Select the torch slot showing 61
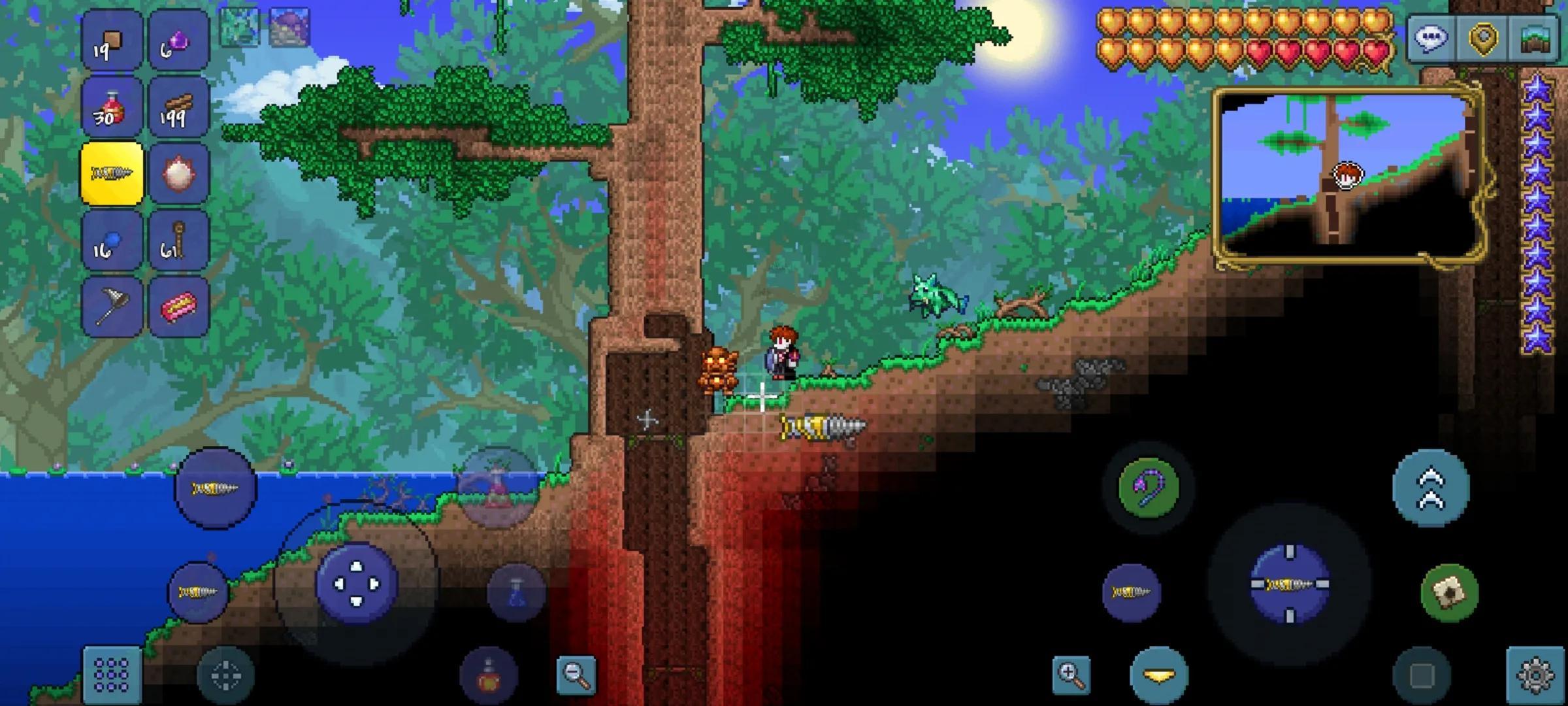Viewport: 1568px width, 706px height. (178, 241)
